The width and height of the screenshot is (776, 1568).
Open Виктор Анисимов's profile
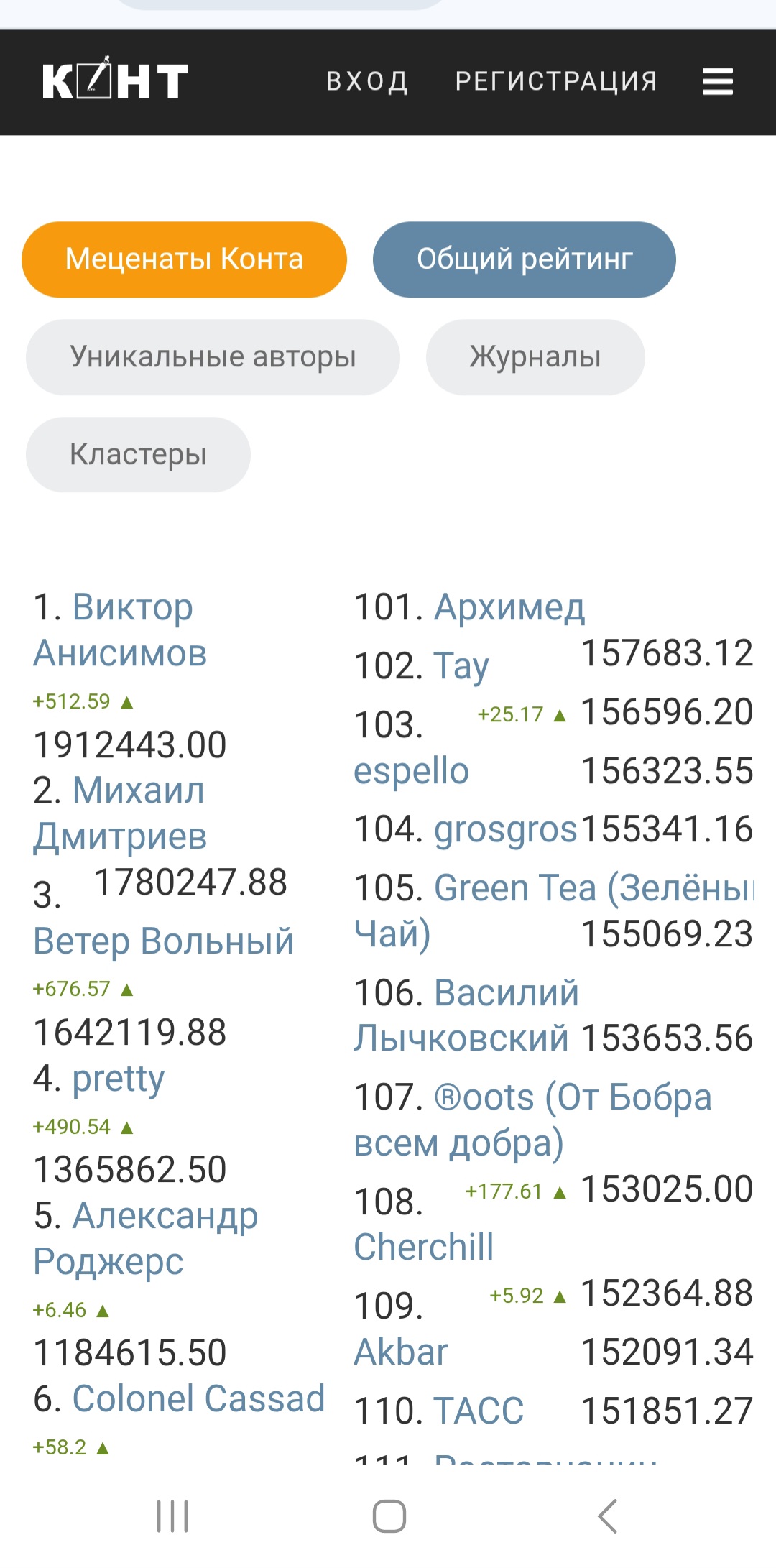pyautogui.click(x=121, y=630)
